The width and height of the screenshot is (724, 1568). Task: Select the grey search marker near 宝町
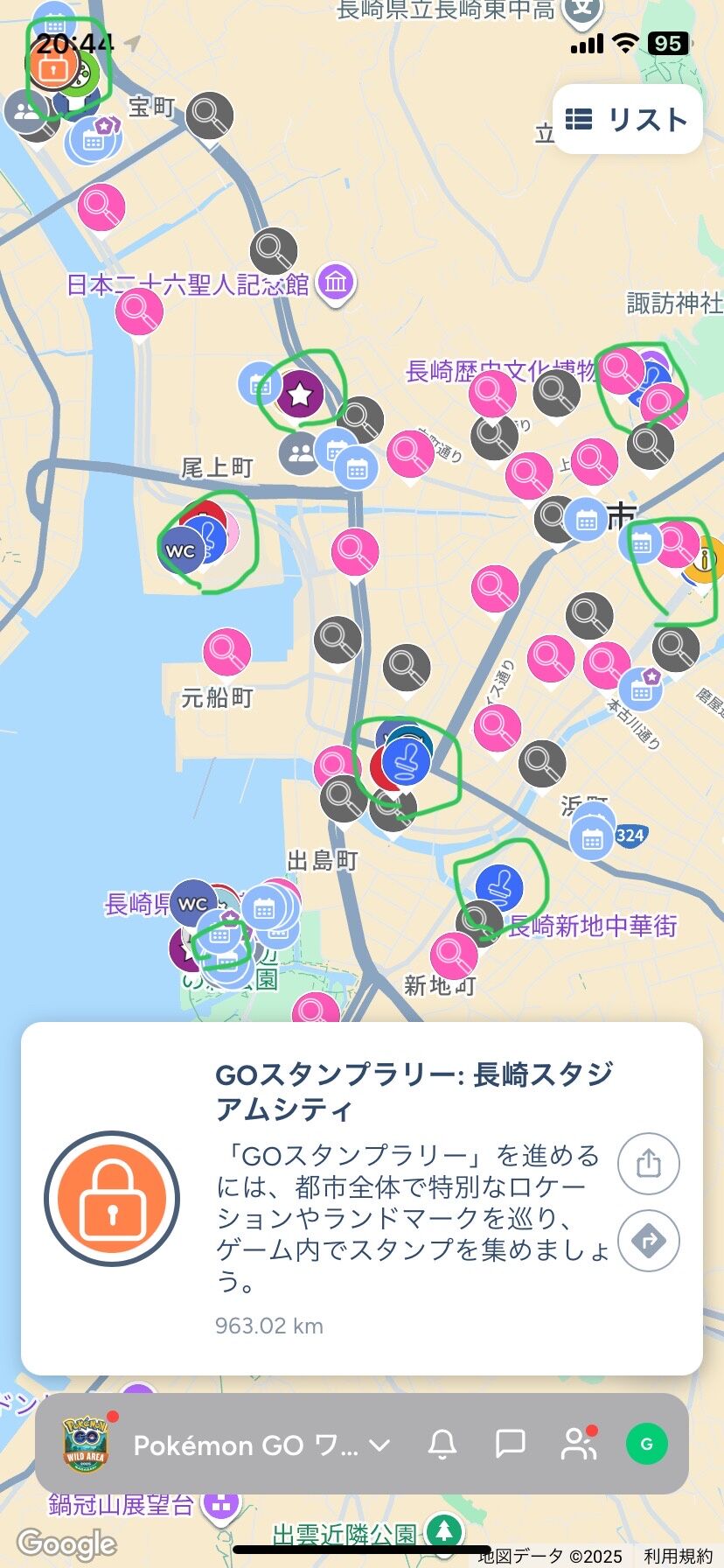pos(209,114)
